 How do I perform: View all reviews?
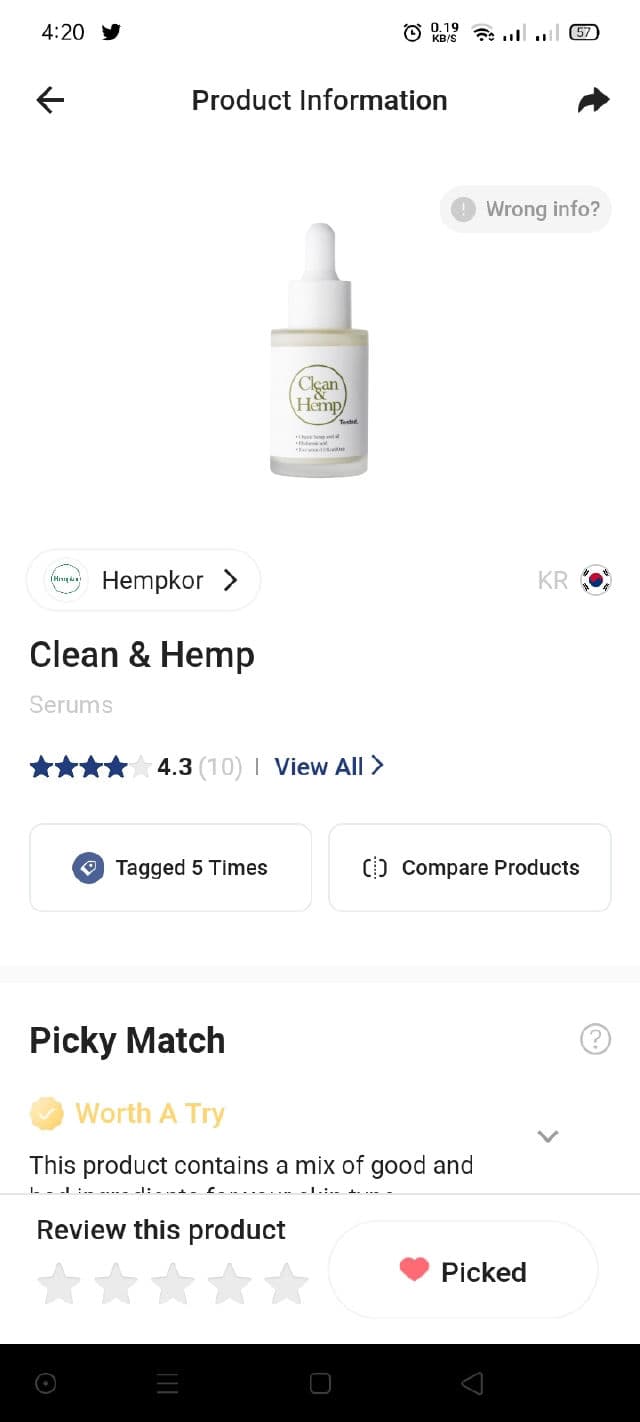(329, 767)
